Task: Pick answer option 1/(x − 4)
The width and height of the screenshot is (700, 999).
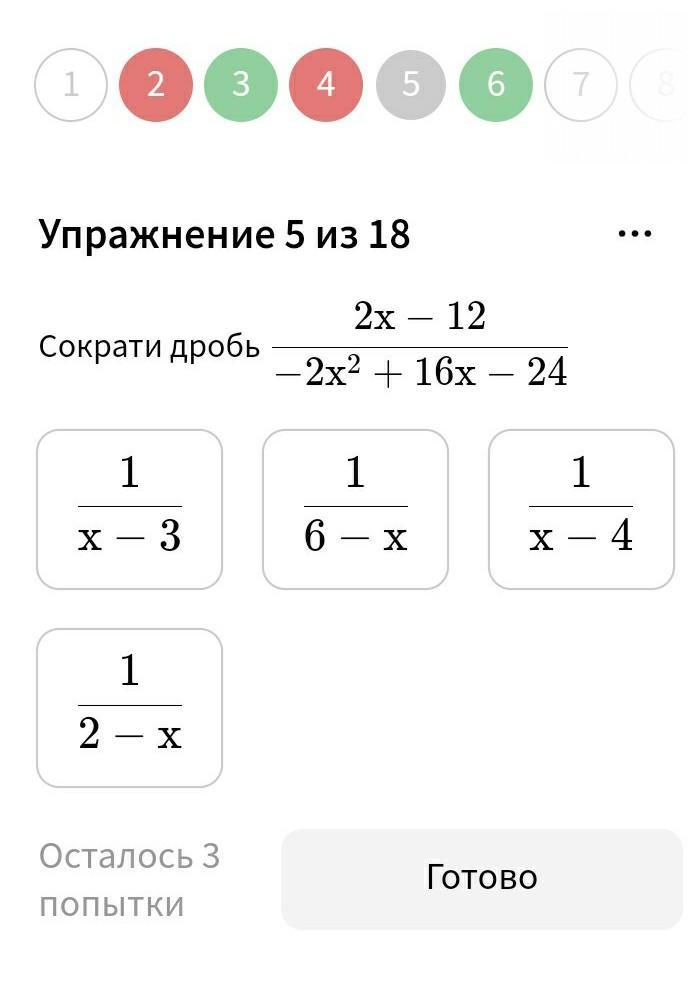Action: [x=581, y=509]
